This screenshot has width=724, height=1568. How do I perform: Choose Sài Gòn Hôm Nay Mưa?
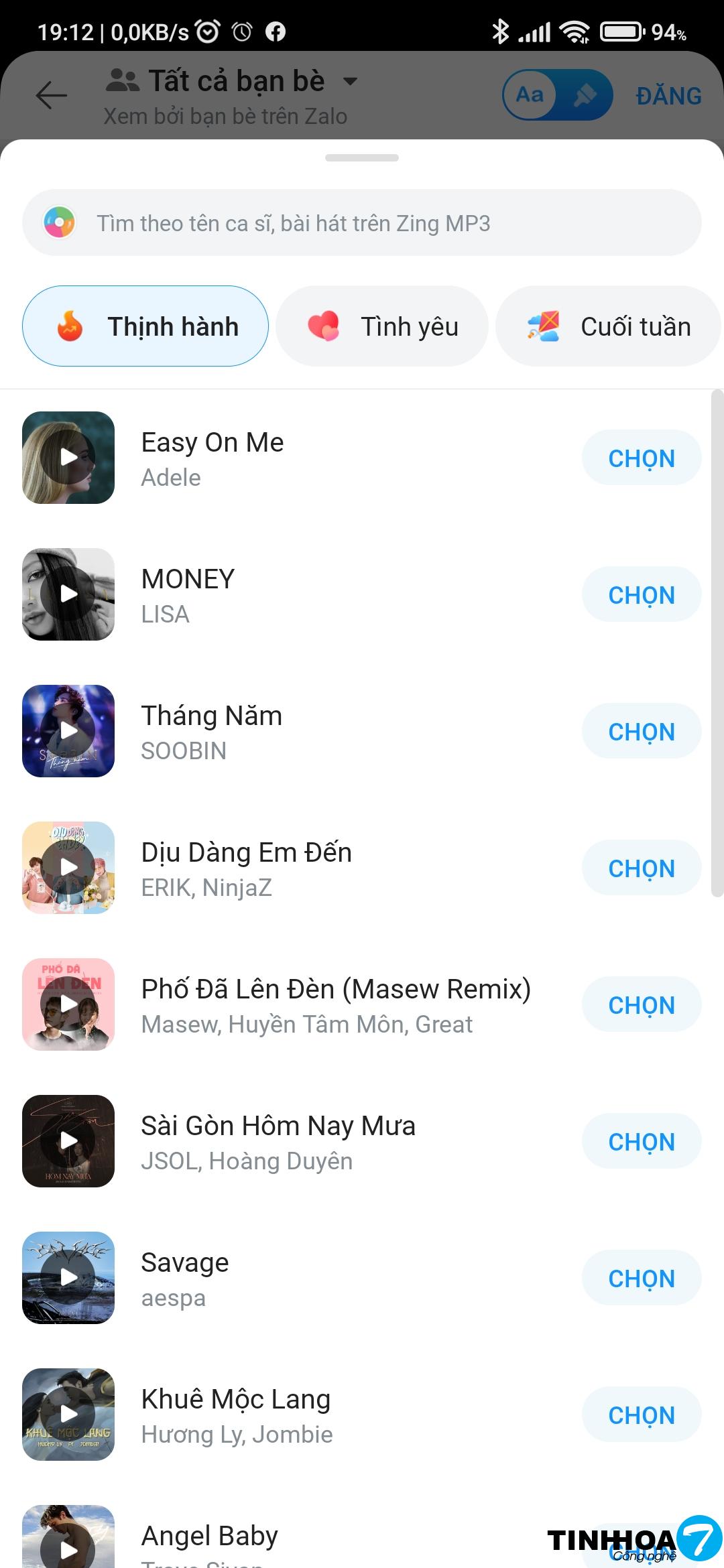pos(641,1142)
